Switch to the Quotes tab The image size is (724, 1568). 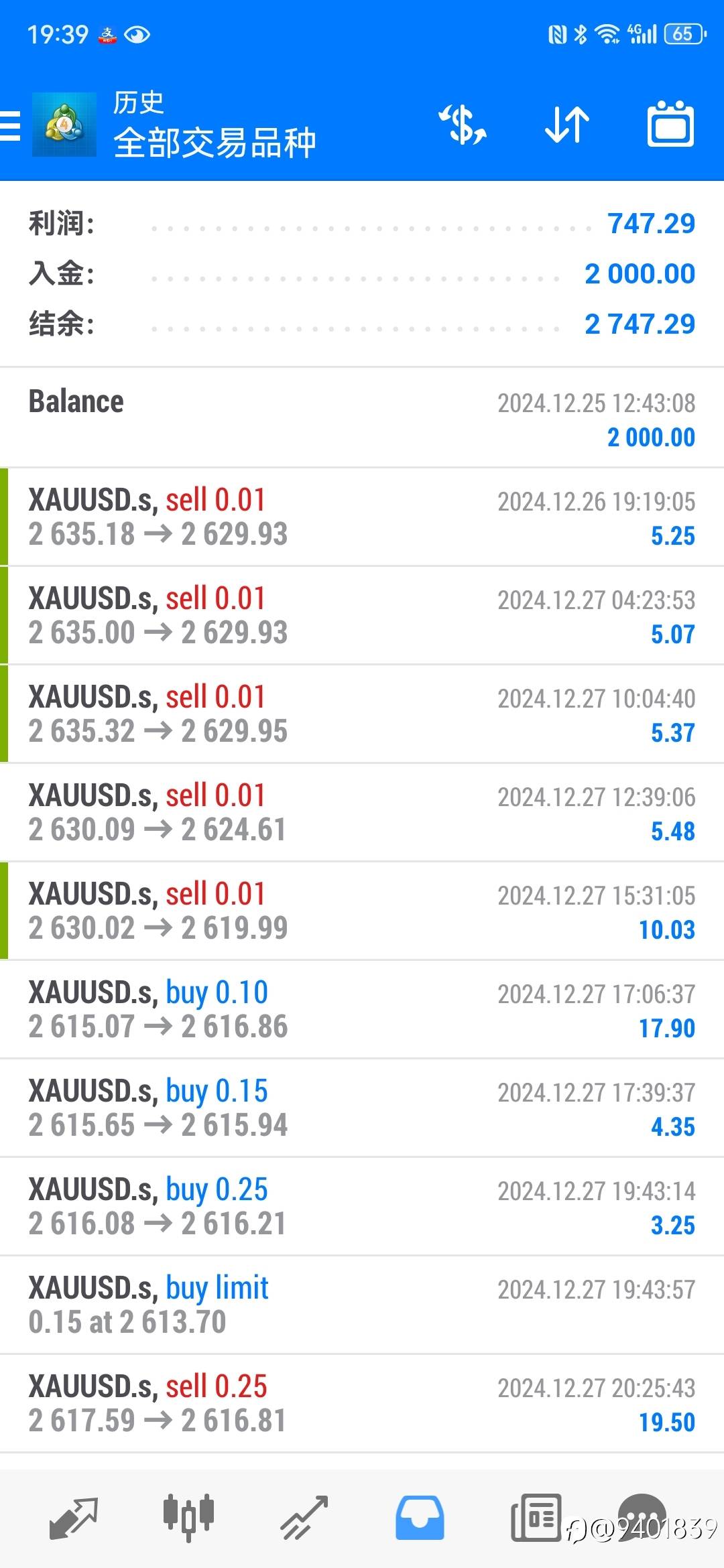click(74, 1518)
